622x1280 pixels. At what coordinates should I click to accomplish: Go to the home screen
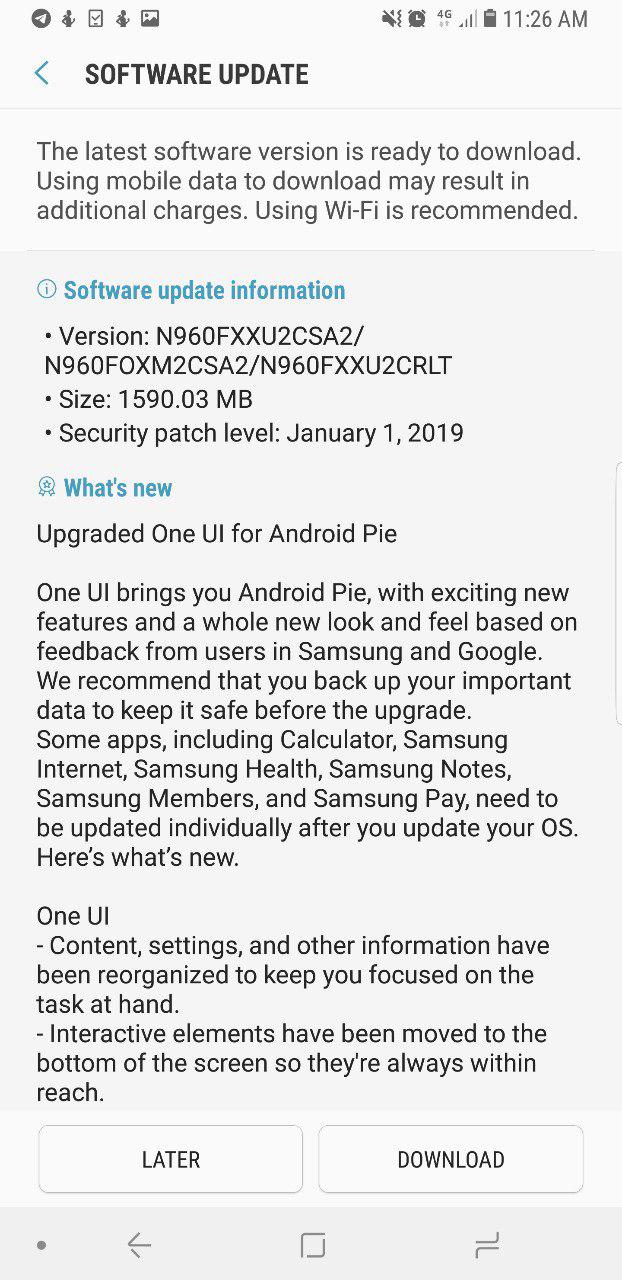pyautogui.click(x=313, y=1245)
